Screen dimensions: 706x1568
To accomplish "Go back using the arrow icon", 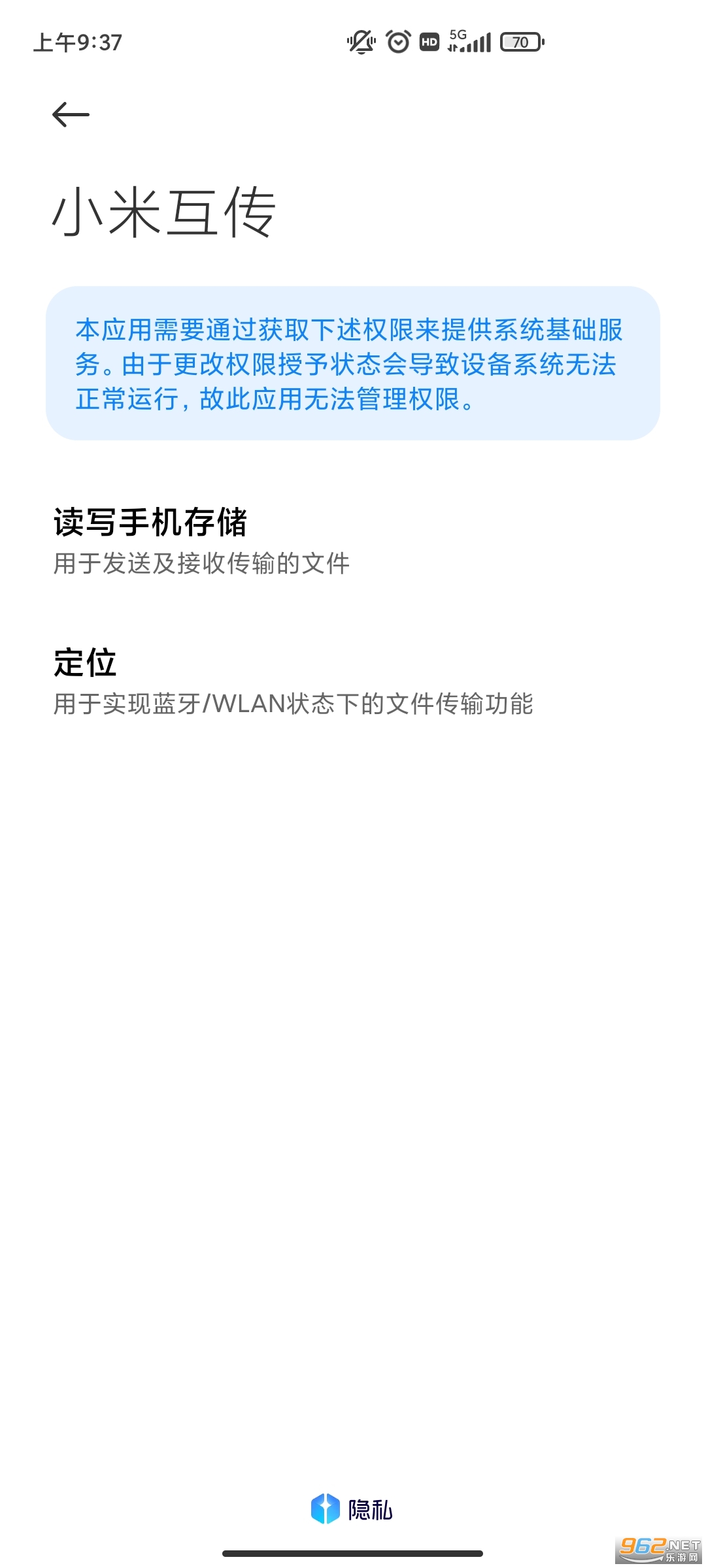I will click(x=71, y=115).
